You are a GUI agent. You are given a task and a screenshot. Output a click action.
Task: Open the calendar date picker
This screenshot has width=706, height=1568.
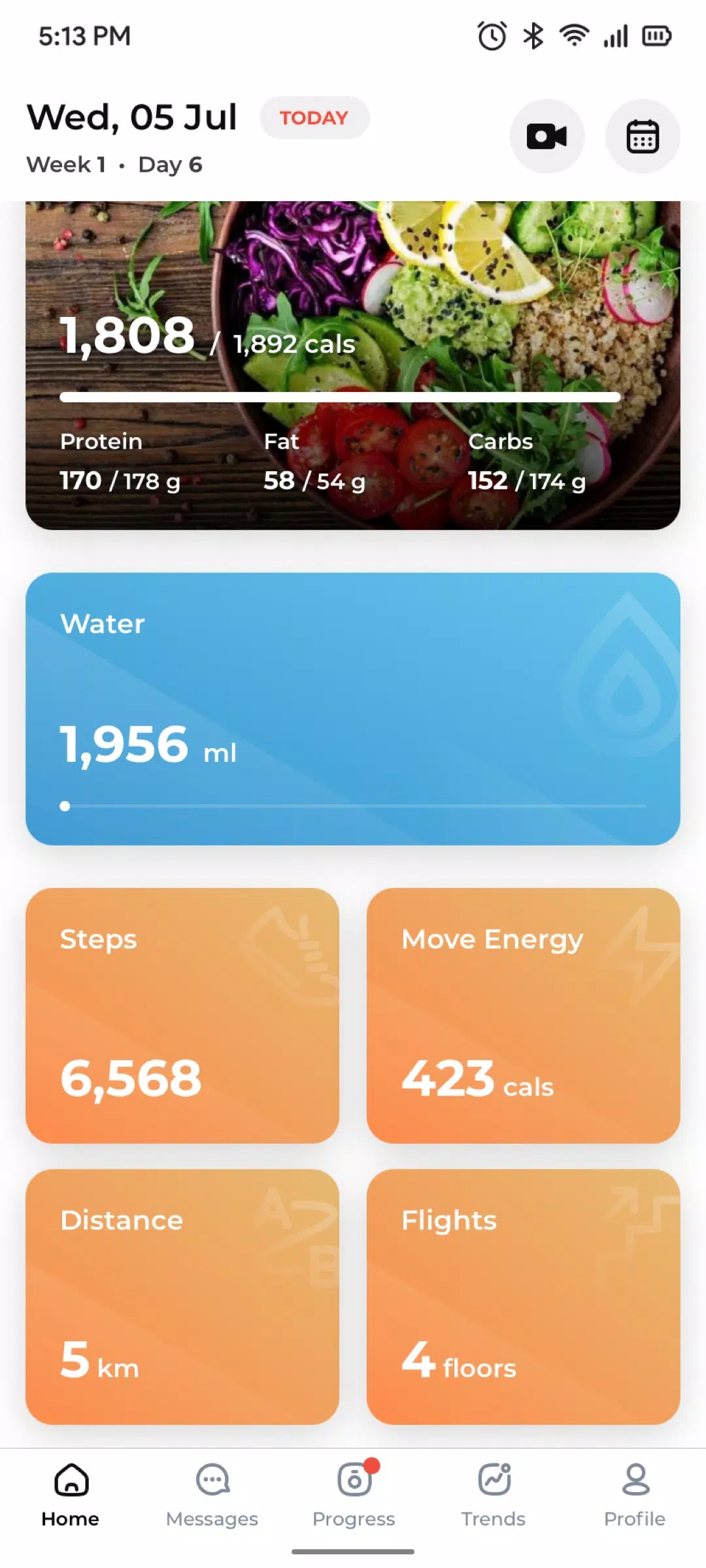(643, 137)
